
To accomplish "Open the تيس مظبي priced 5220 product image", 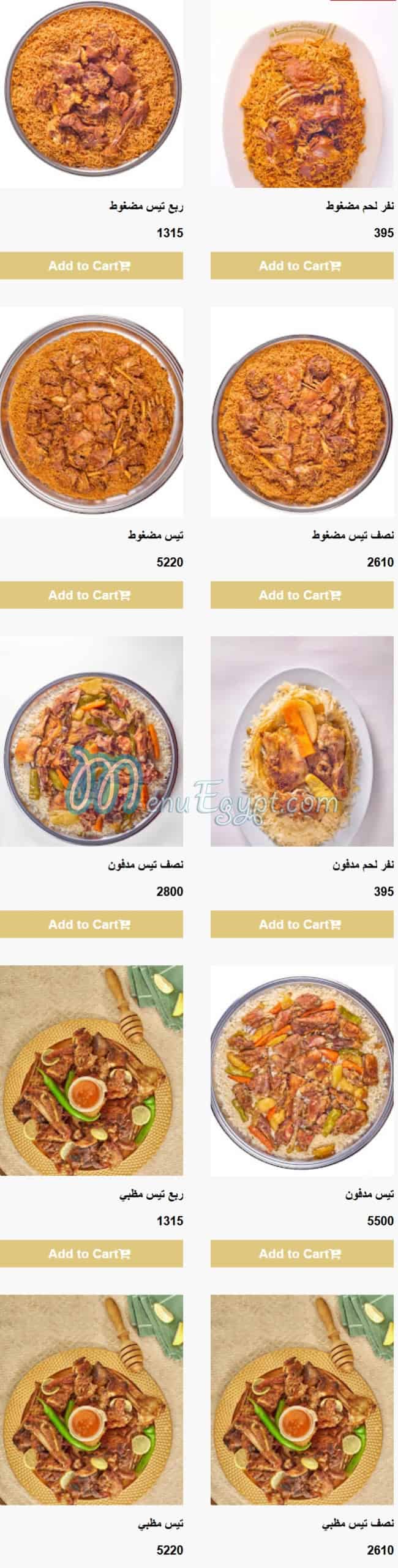I will (x=91, y=1400).
